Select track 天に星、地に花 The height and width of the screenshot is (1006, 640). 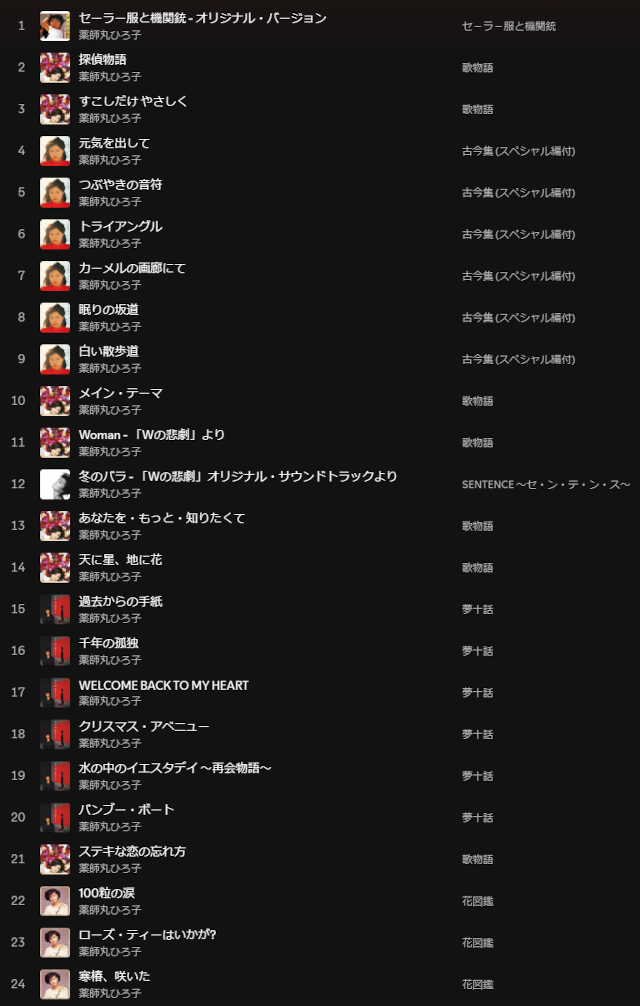(x=120, y=560)
